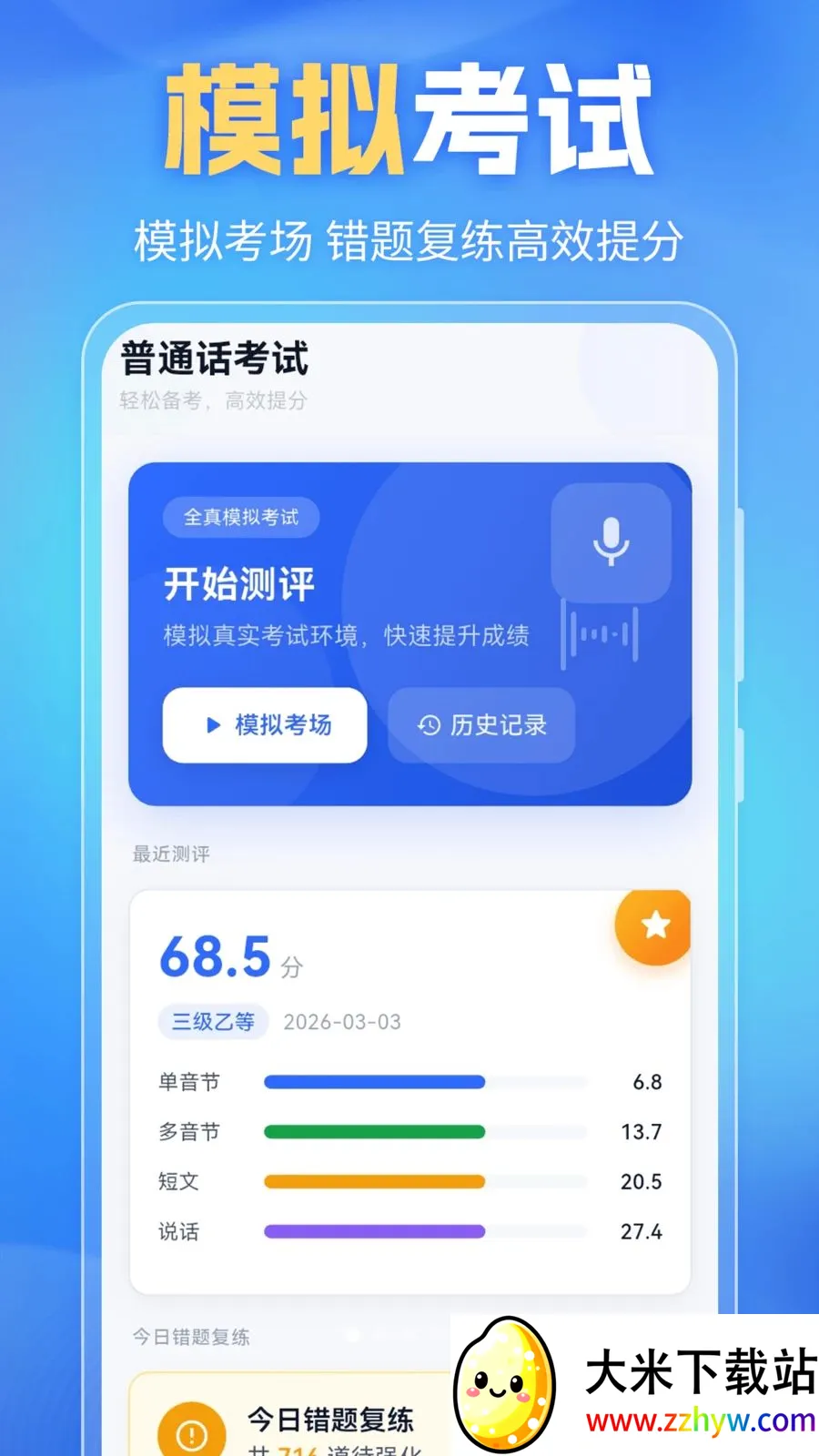This screenshot has height=1456, width=819.
Task: Open 模拟考场
Action: pyautogui.click(x=264, y=726)
